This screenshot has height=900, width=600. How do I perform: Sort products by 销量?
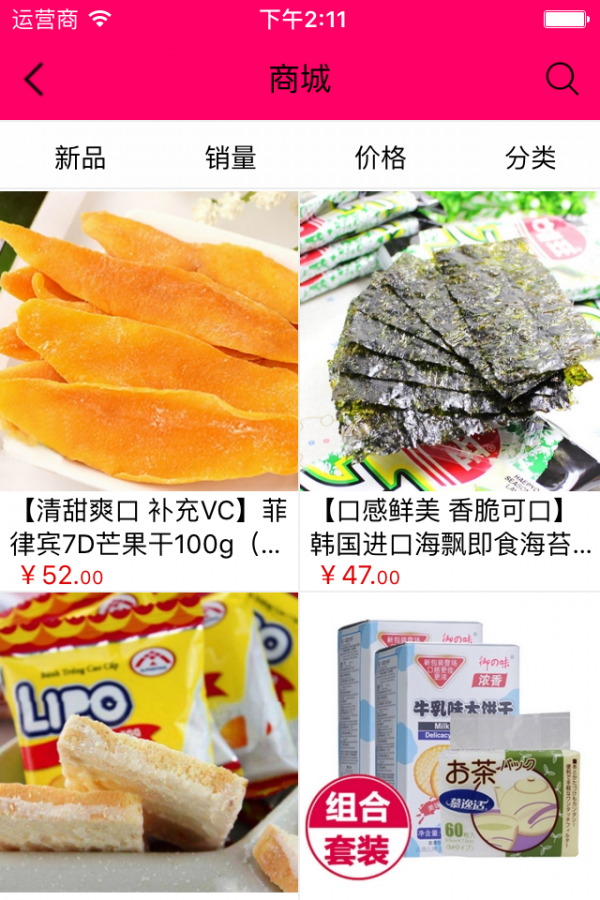click(x=231, y=158)
